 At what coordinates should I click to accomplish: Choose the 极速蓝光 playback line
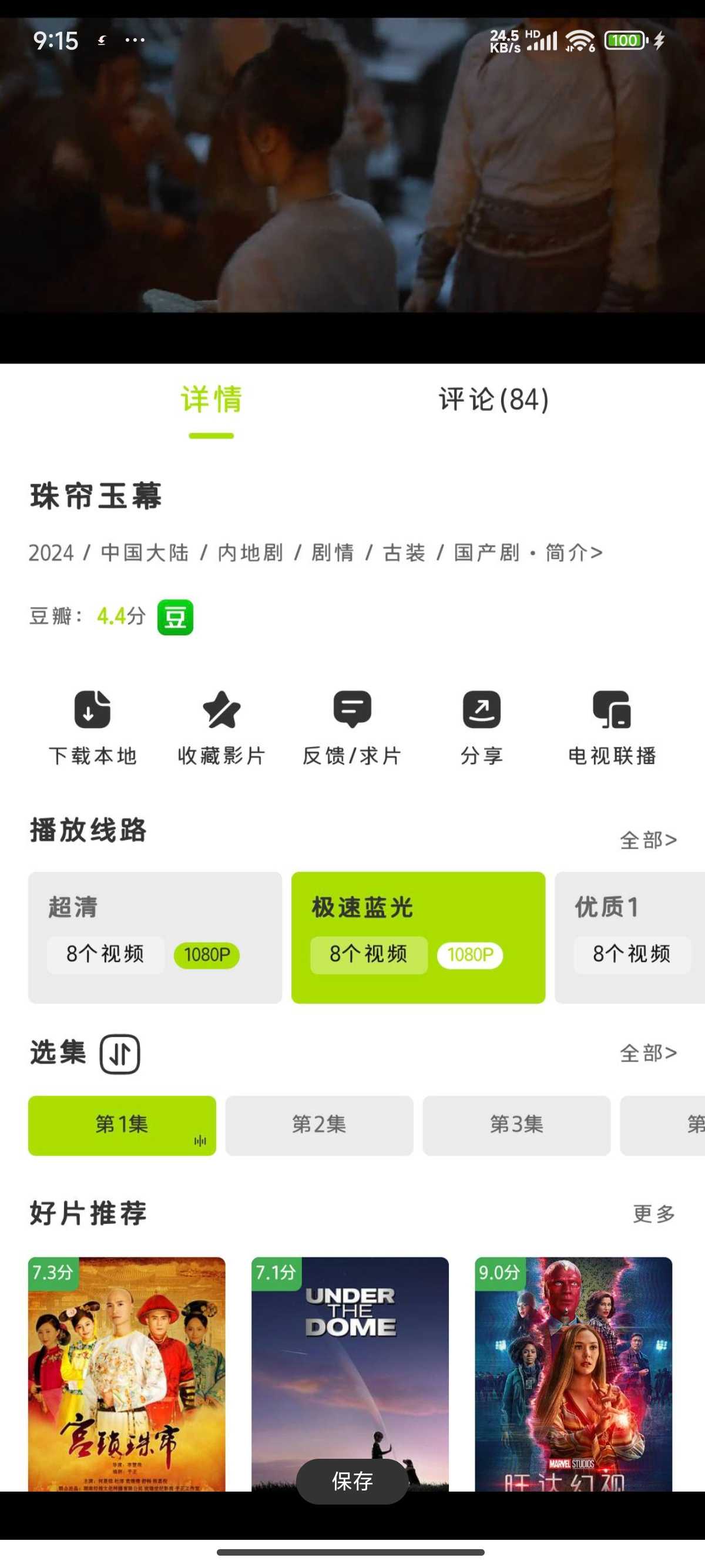click(x=418, y=937)
